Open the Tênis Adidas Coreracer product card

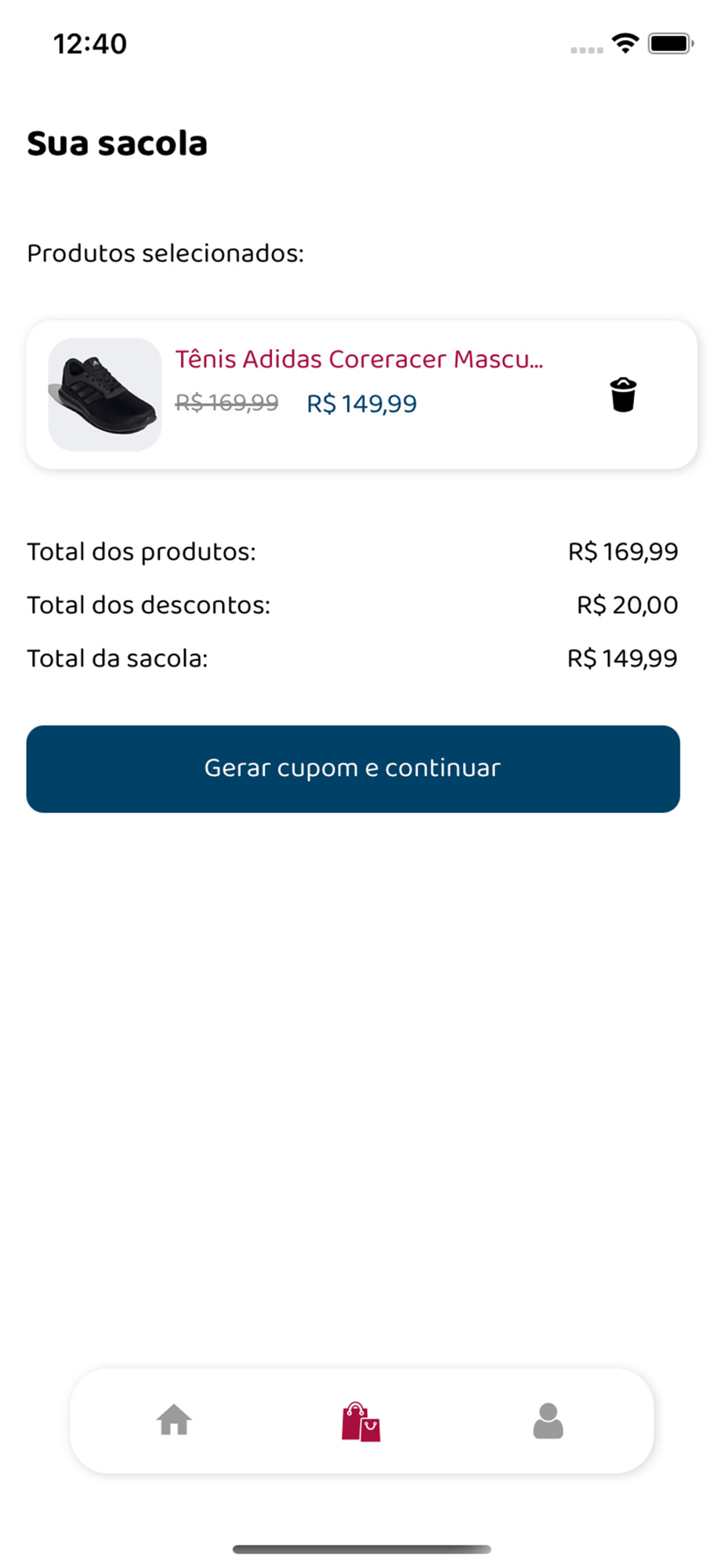point(362,394)
